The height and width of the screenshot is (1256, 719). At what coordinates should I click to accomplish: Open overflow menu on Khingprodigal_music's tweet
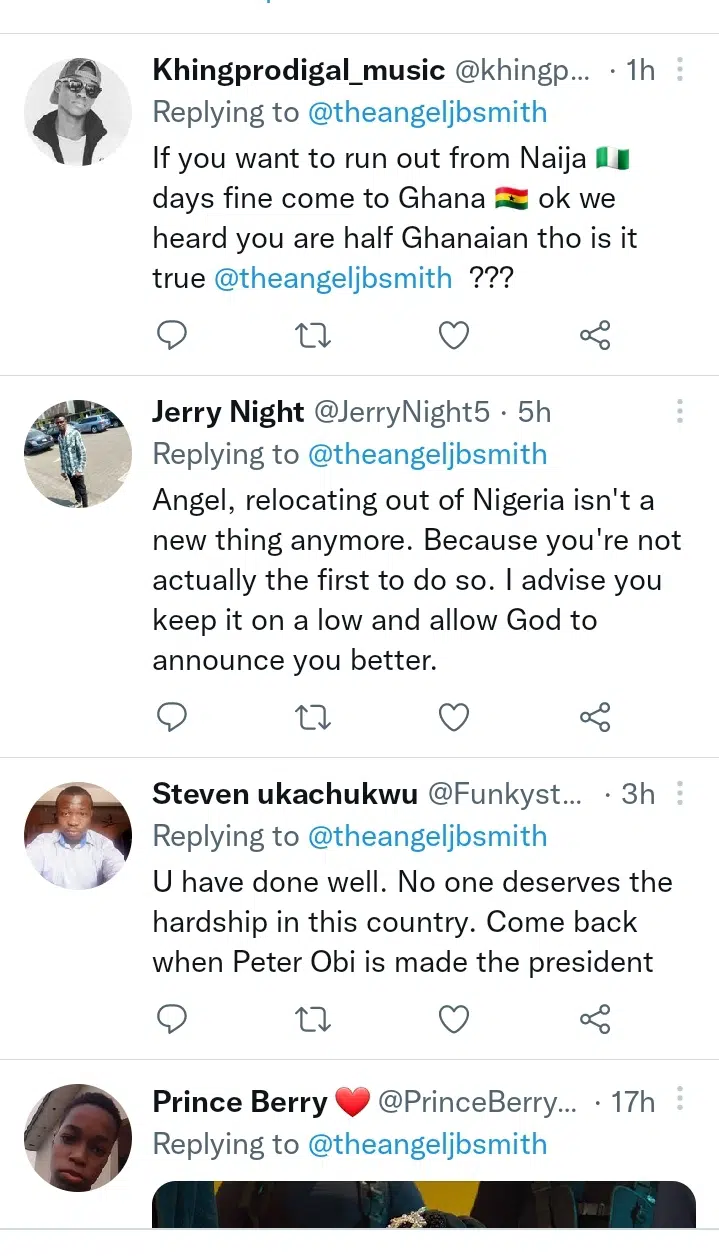click(680, 70)
